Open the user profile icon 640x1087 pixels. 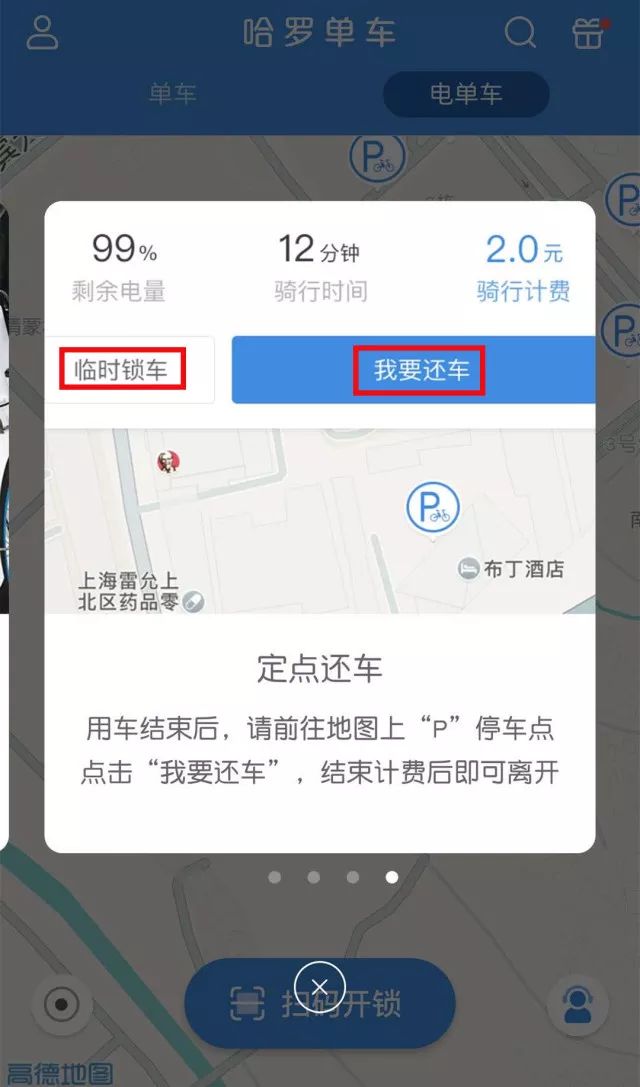pos(42,32)
